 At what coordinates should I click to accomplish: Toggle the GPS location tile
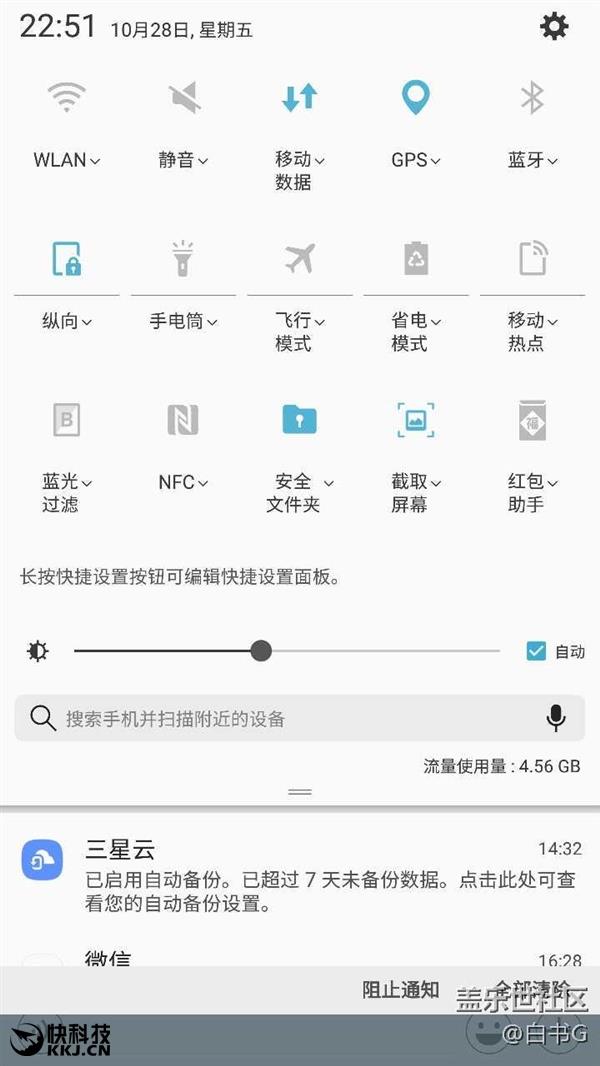pyautogui.click(x=415, y=98)
